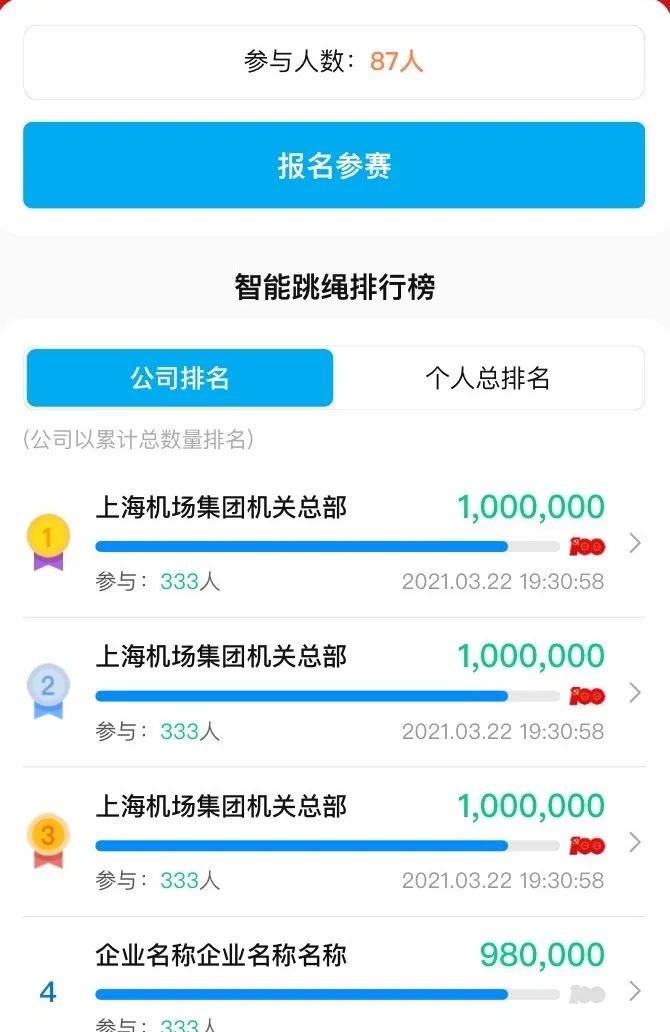
Task: Open the 企业名称企业名称名称 row
Action: pyautogui.click(x=334, y=985)
